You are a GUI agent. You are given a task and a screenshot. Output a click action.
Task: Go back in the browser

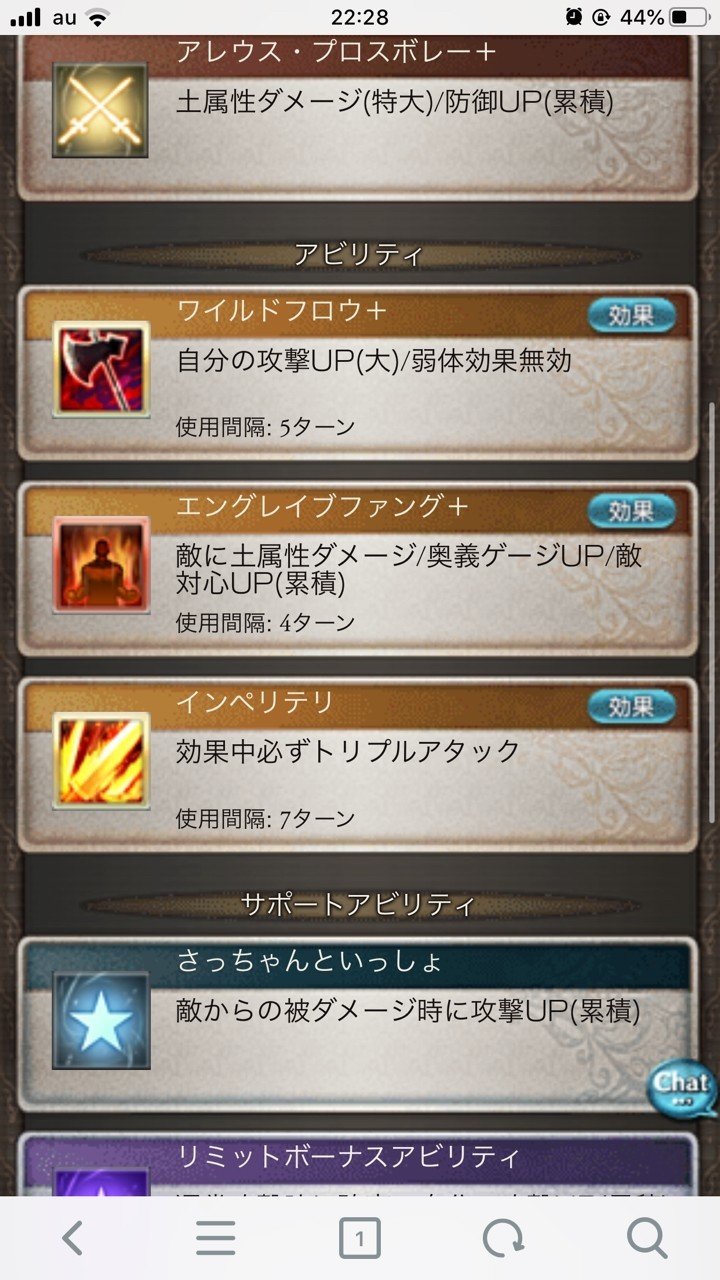tap(72, 1239)
